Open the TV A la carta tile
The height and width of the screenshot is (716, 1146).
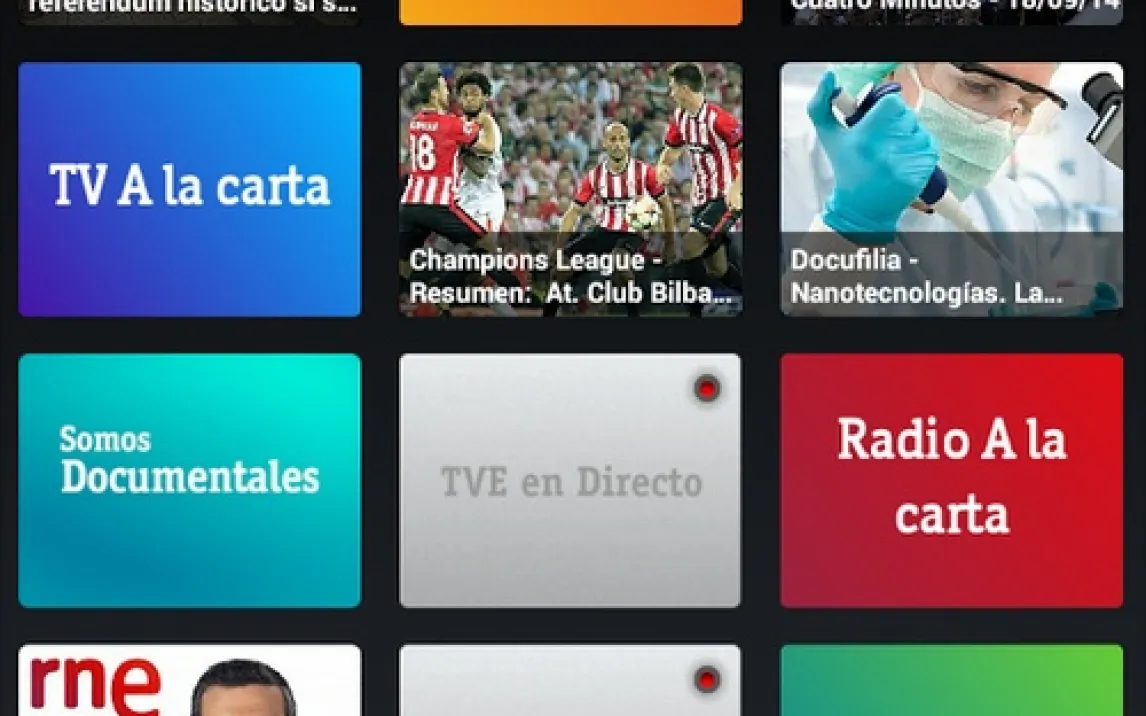[189, 189]
